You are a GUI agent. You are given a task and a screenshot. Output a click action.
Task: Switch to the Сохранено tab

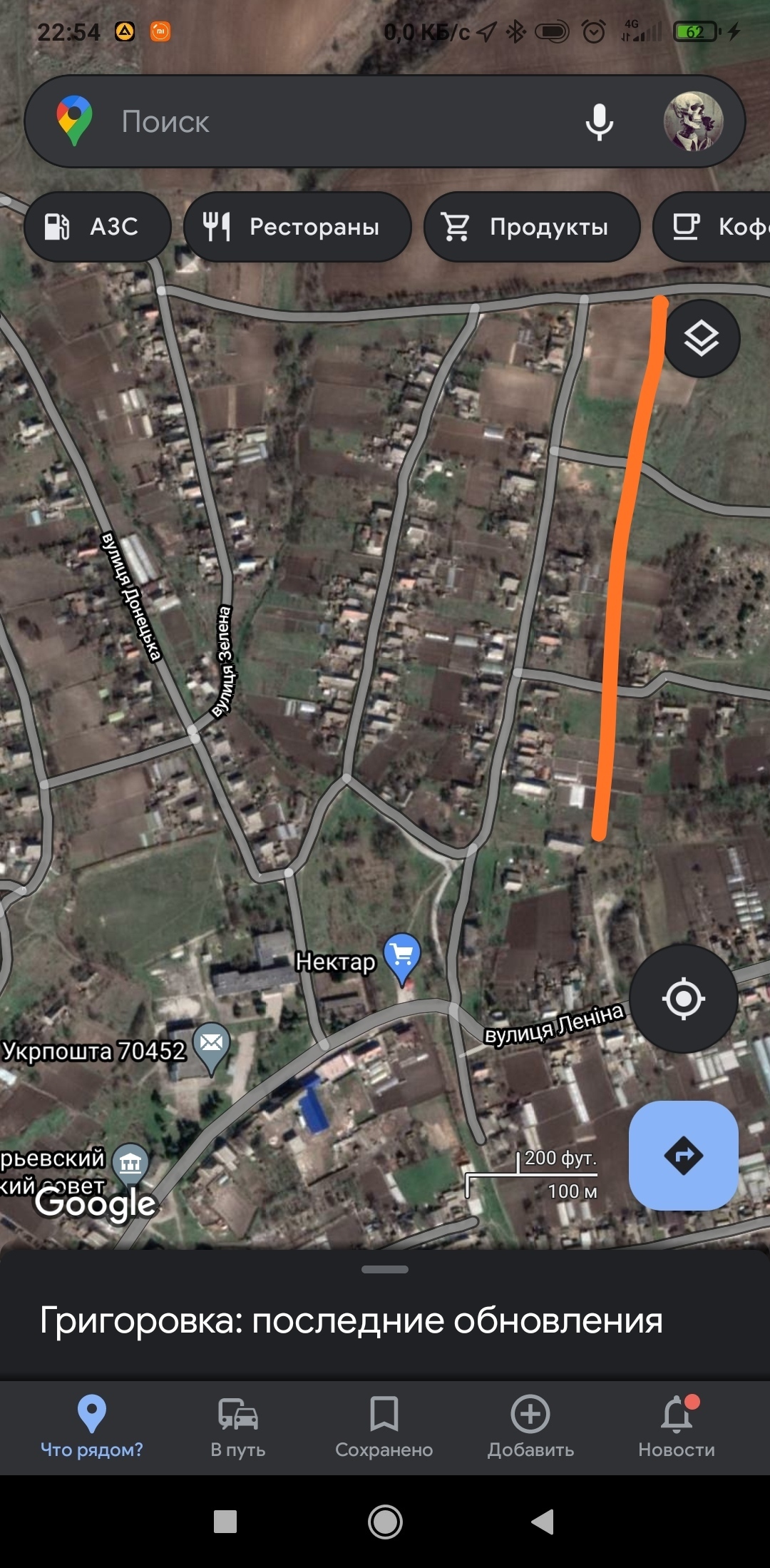tap(384, 1427)
